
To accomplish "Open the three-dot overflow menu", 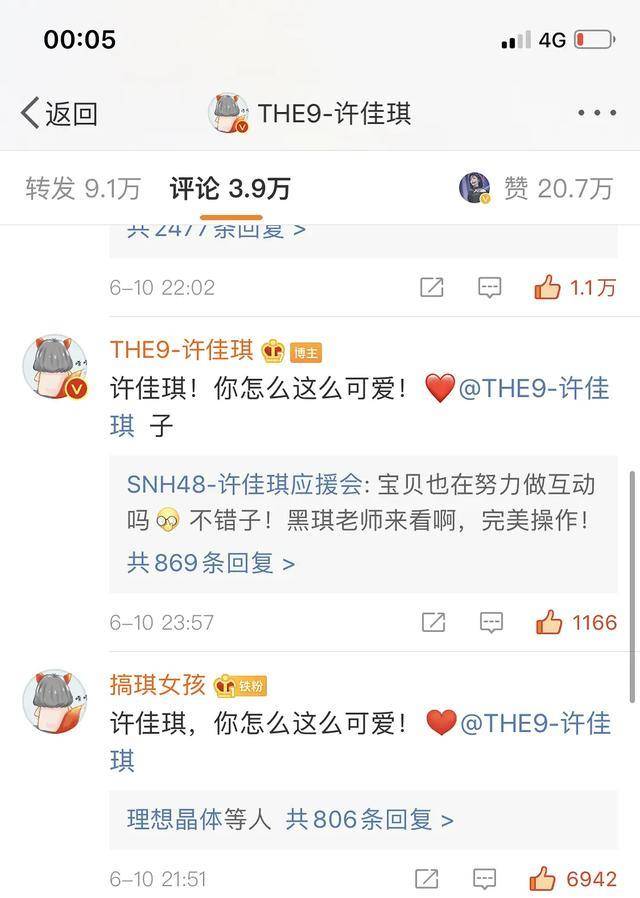I will coord(597,113).
